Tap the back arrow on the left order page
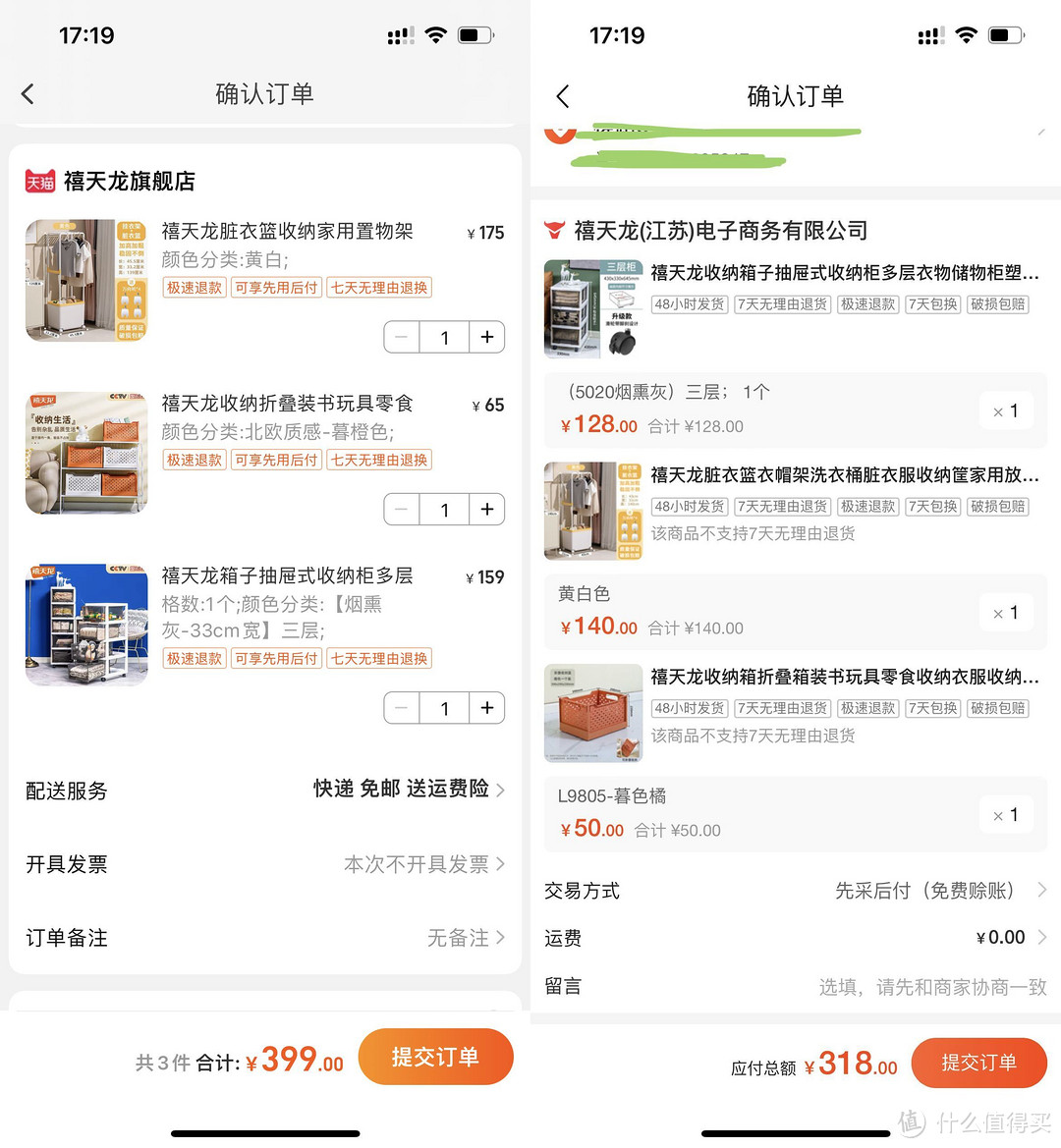The image size is (1061, 1148). pos(28,93)
